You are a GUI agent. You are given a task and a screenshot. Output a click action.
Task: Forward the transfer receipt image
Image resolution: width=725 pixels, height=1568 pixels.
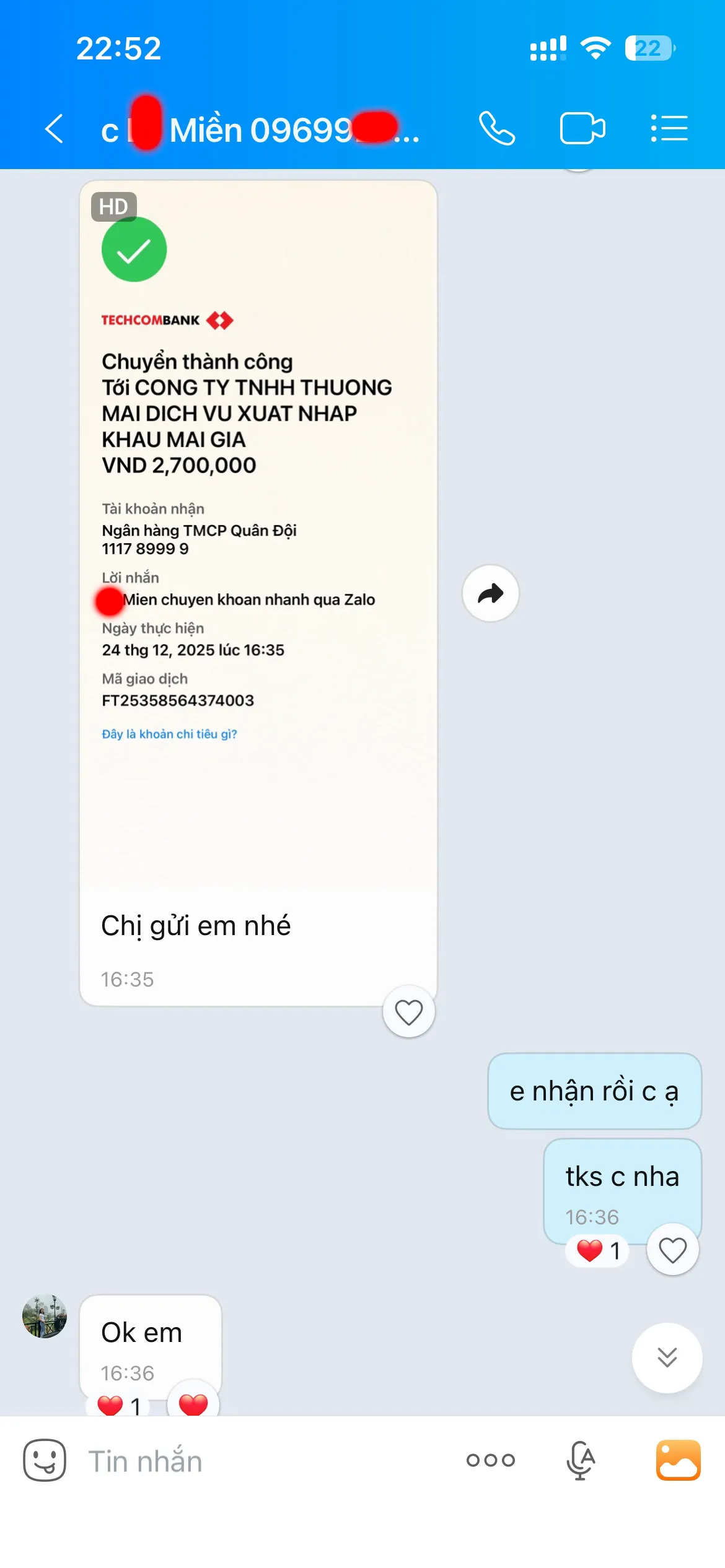tap(490, 593)
